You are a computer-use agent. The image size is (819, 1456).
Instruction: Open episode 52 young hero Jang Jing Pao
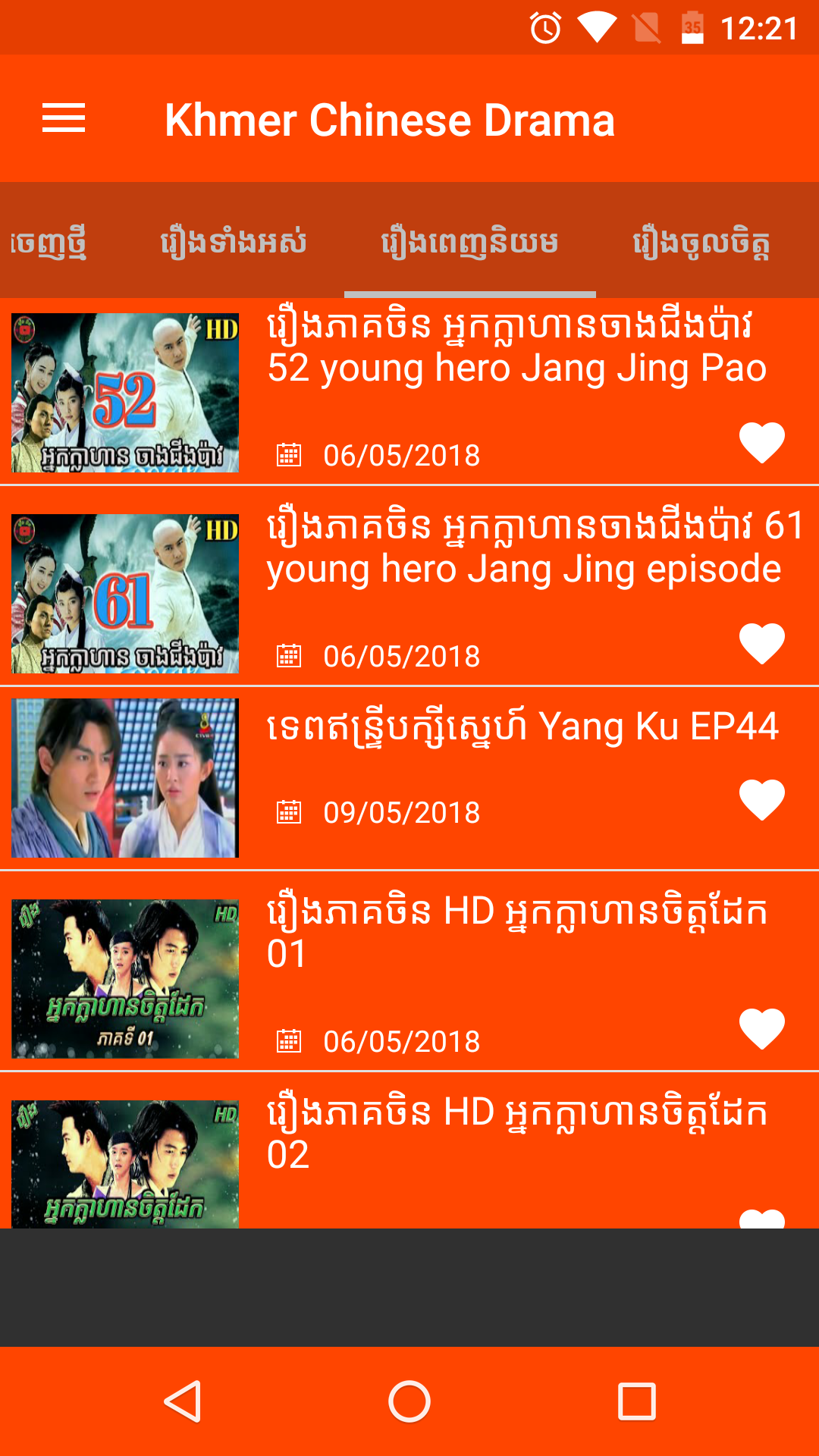(516, 349)
